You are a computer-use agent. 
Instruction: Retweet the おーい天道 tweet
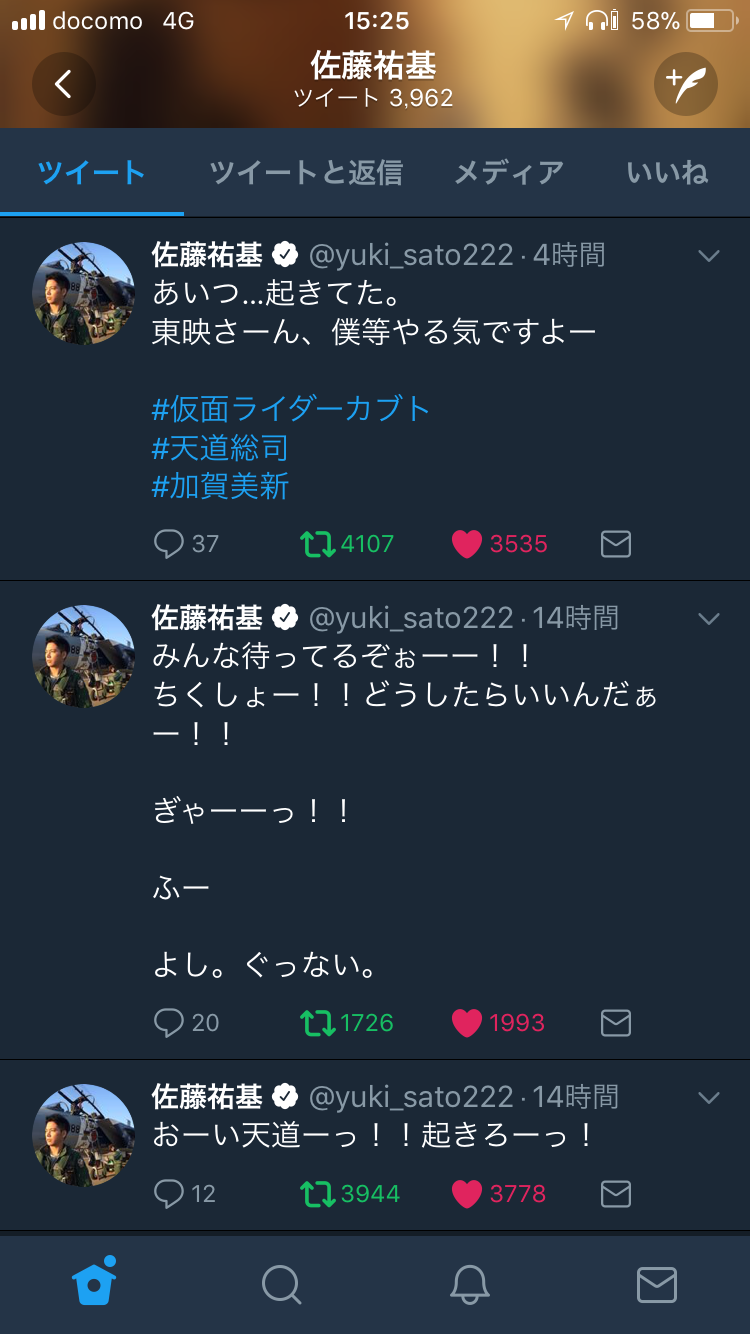click(318, 1194)
